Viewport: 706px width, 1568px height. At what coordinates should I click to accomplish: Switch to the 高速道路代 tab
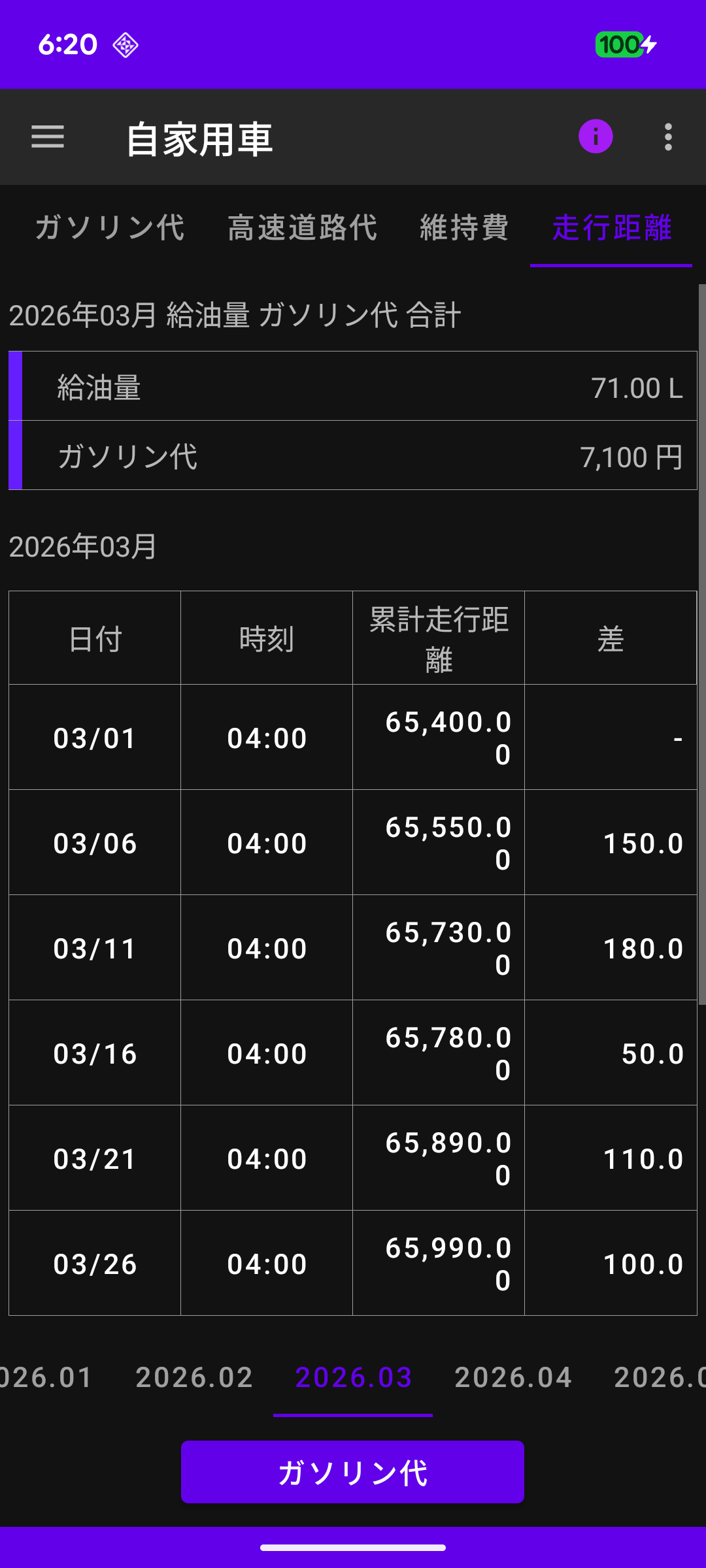(x=302, y=228)
